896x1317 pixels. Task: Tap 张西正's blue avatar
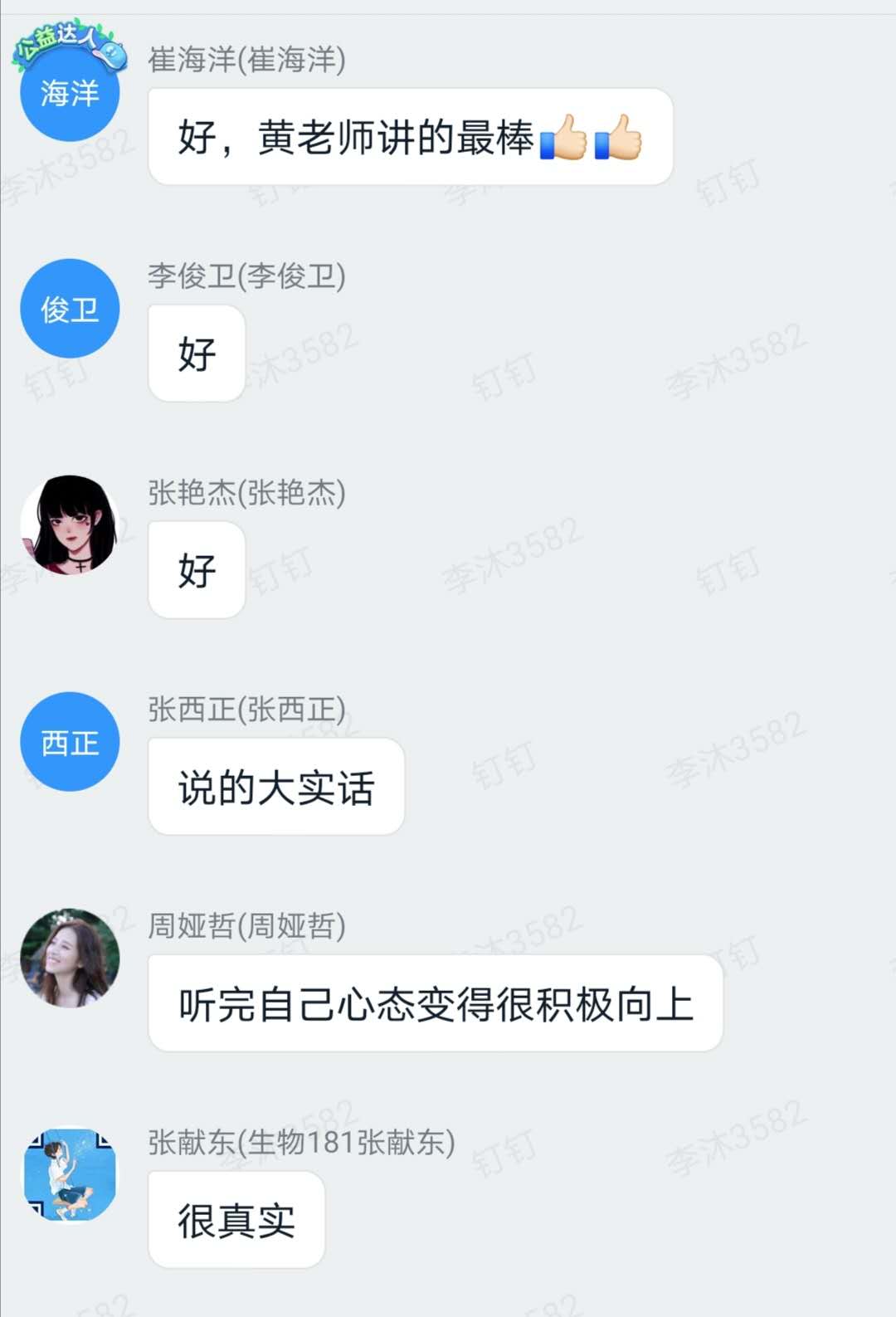70,741
